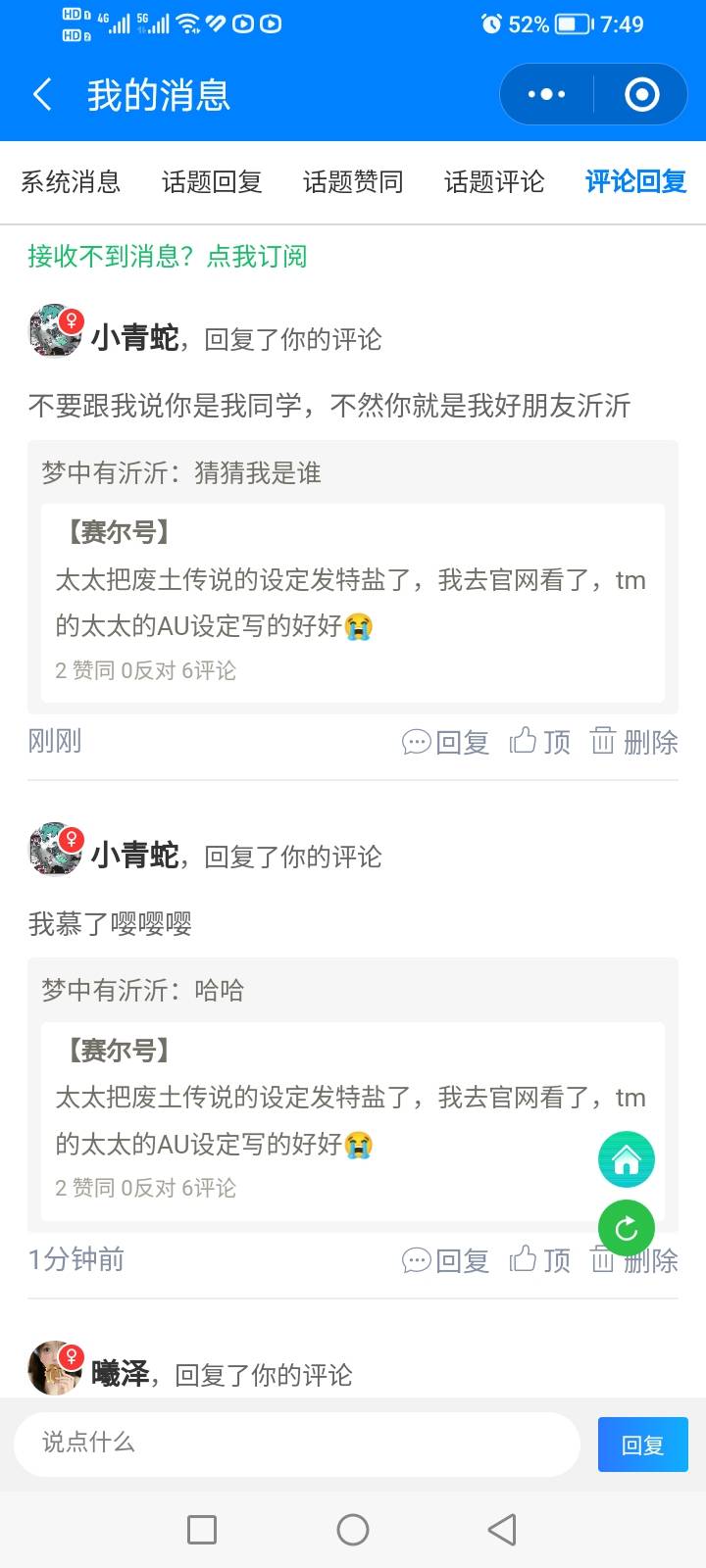This screenshot has height=1568, width=706.
Task: Select the 话题评论 tab
Action: point(494,182)
